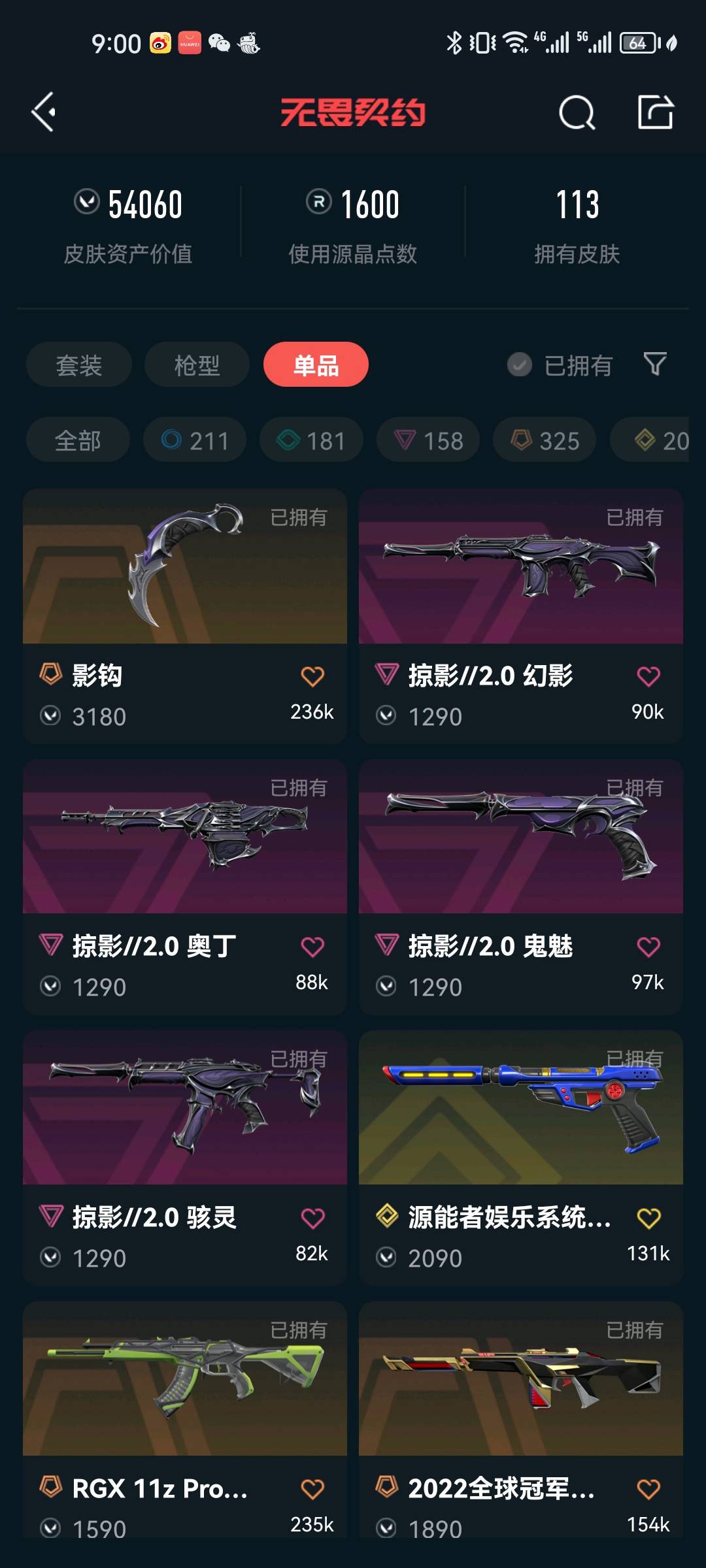Switch to the 套装 tab
Screen dimensions: 706x1568
click(x=79, y=365)
